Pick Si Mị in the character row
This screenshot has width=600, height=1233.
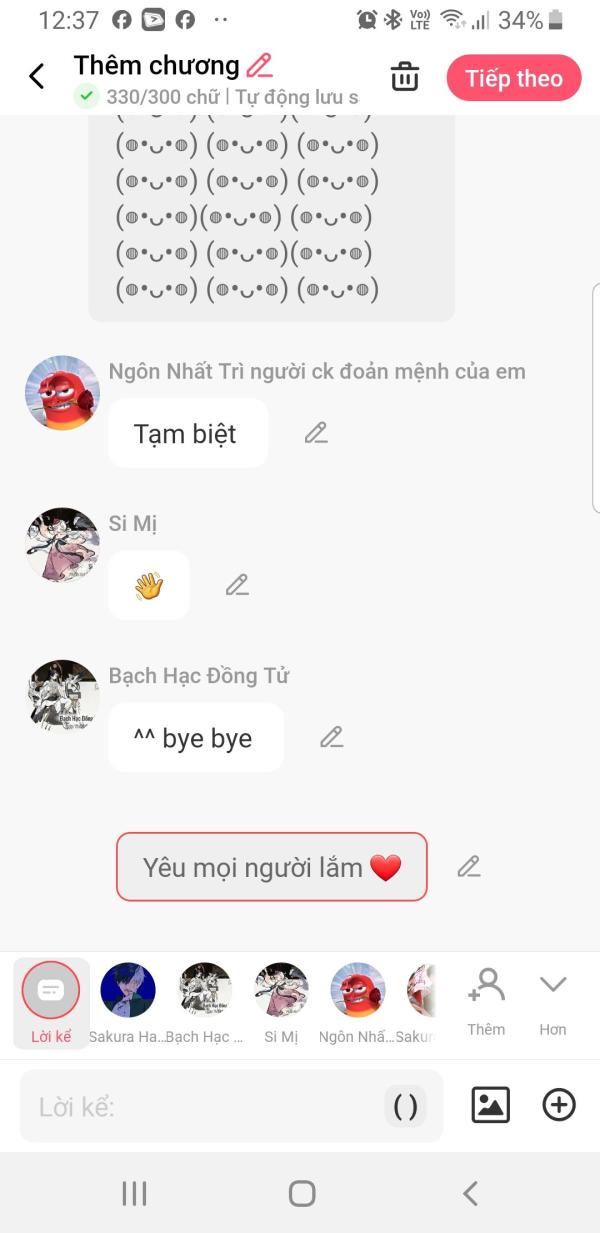[281, 1003]
